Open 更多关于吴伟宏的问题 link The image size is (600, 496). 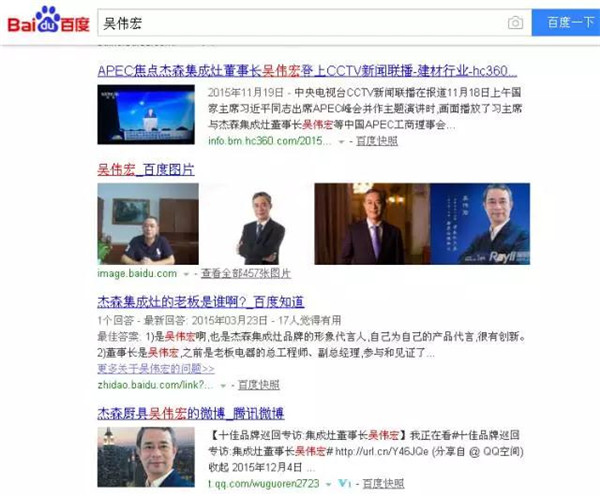click(155, 368)
